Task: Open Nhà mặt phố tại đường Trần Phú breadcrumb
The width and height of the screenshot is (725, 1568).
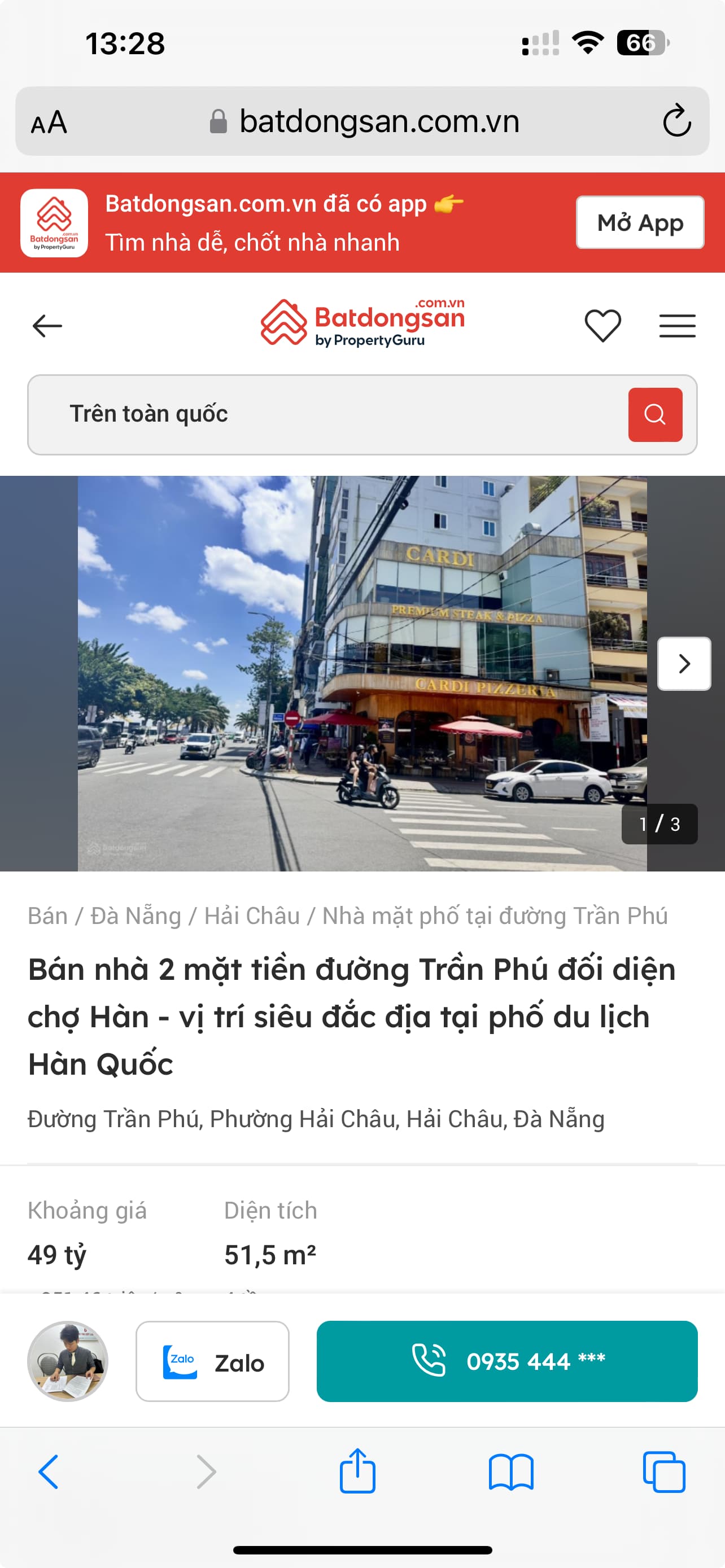Action: click(495, 916)
